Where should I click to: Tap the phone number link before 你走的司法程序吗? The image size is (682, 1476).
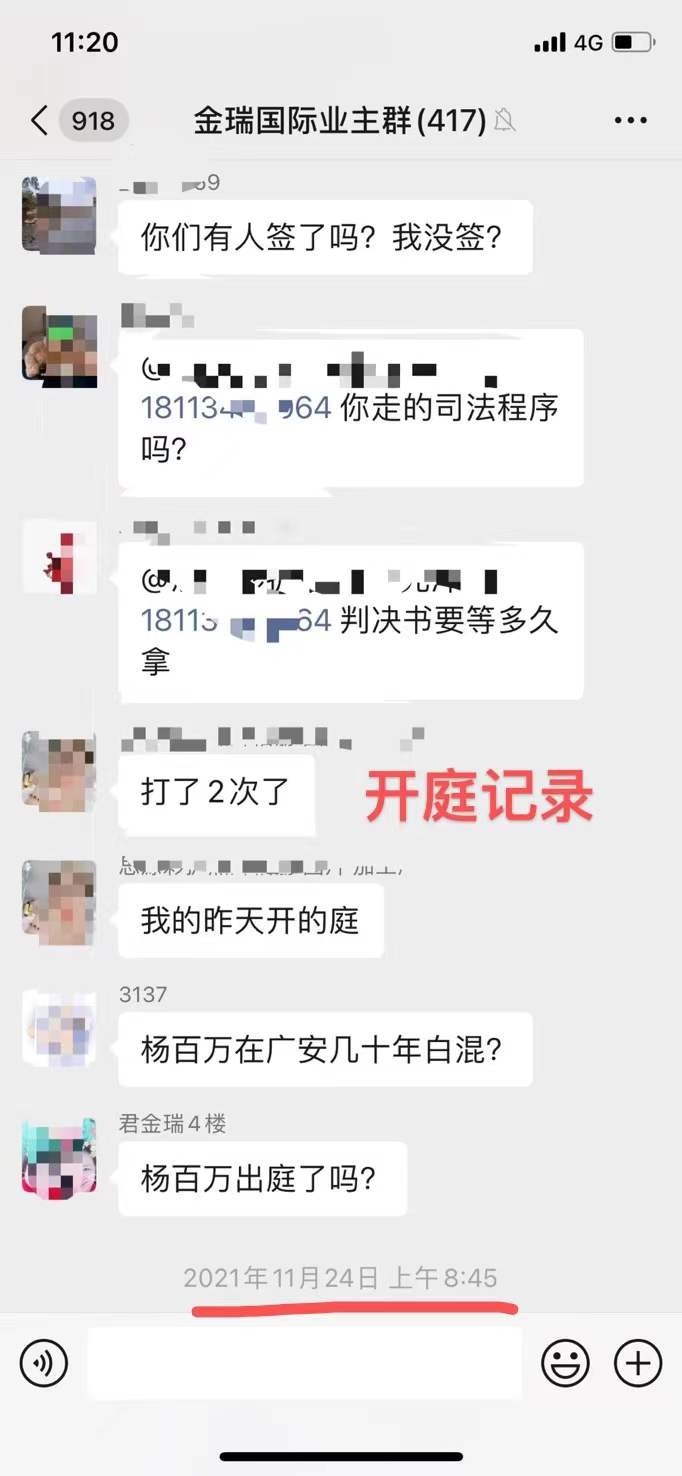[236, 409]
